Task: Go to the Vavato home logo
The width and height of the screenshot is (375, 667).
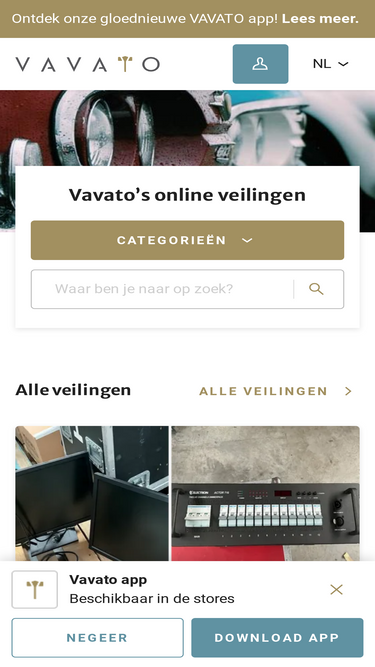Action: (88, 64)
